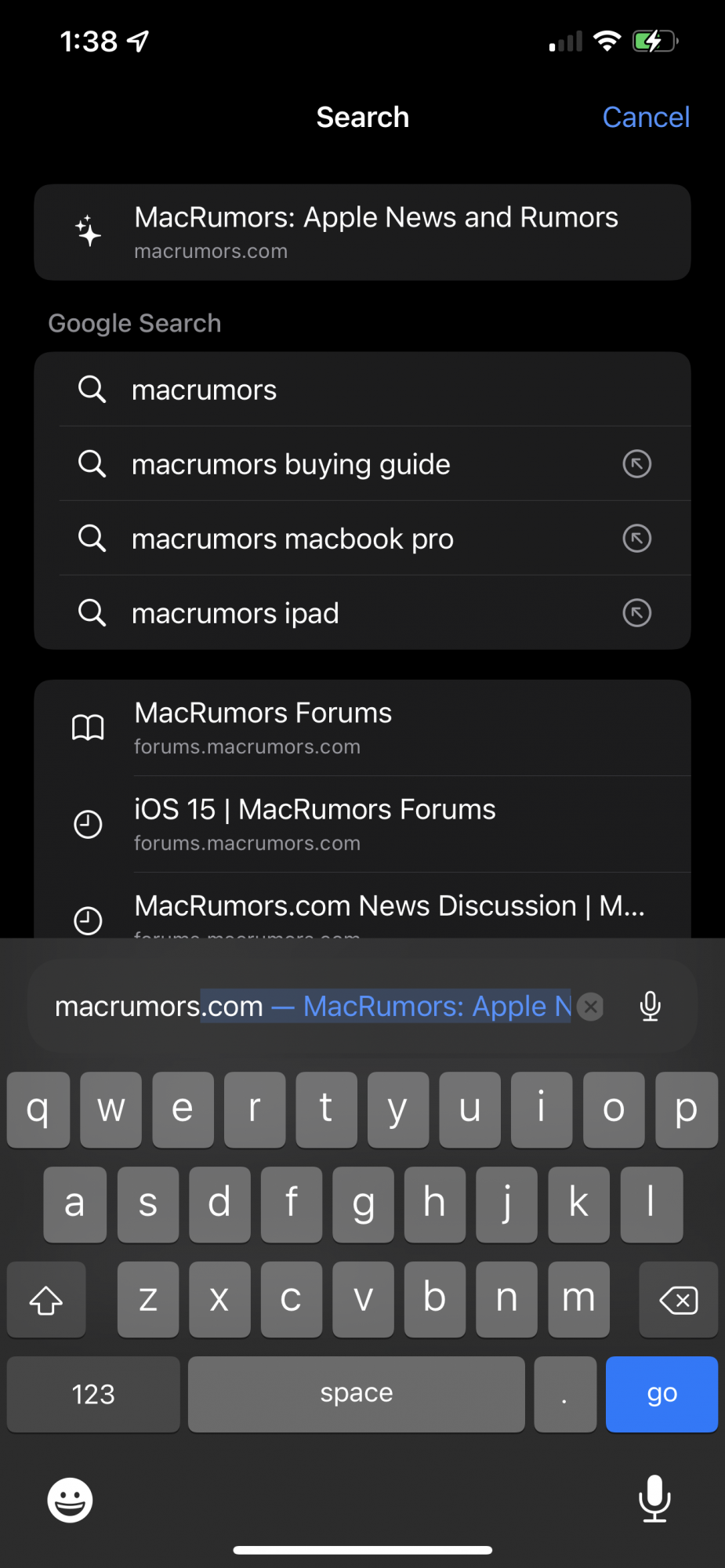The width and height of the screenshot is (725, 1568).
Task: Open the iOS 15 | MacRumors Forums history entry
Action: 362,825
